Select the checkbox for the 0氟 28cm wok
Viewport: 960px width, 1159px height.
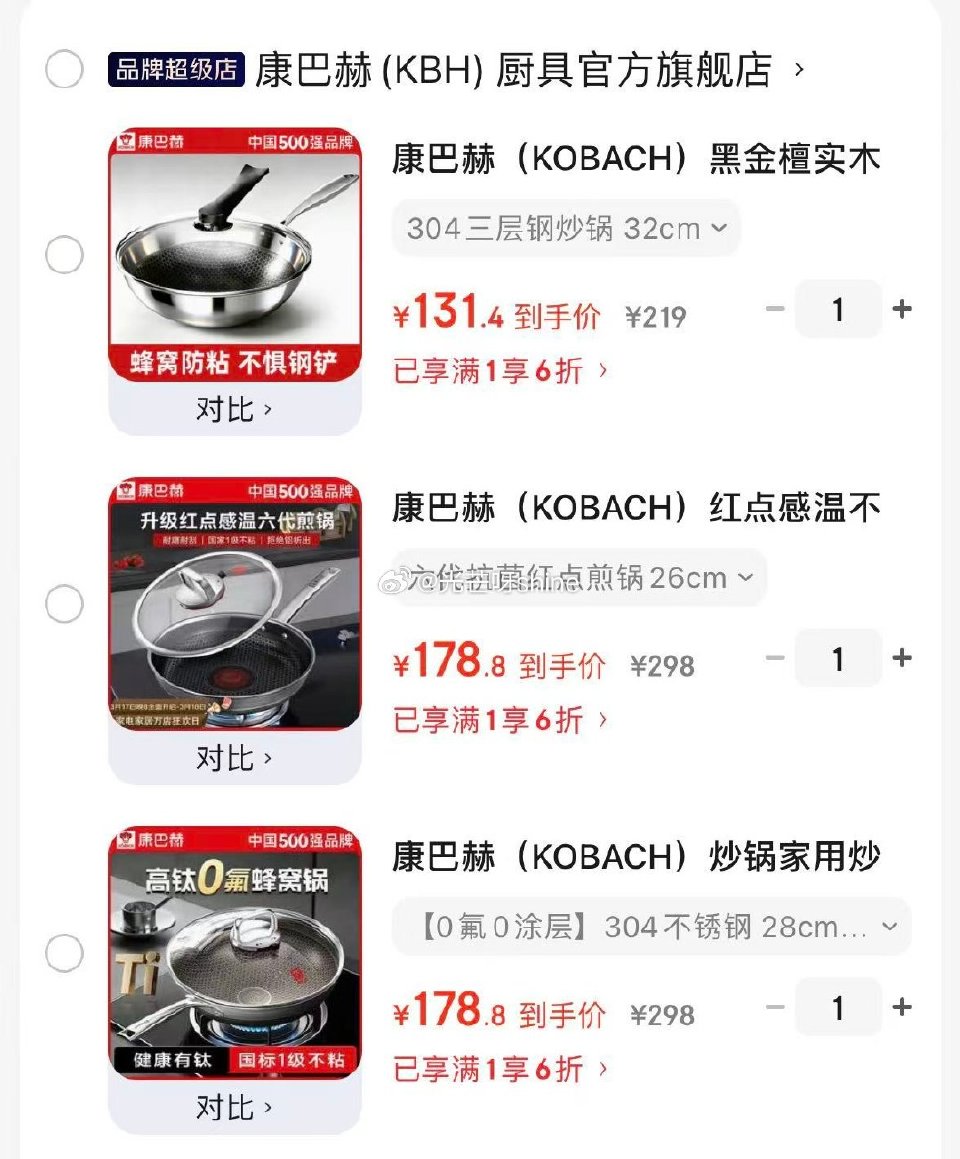tap(63, 954)
